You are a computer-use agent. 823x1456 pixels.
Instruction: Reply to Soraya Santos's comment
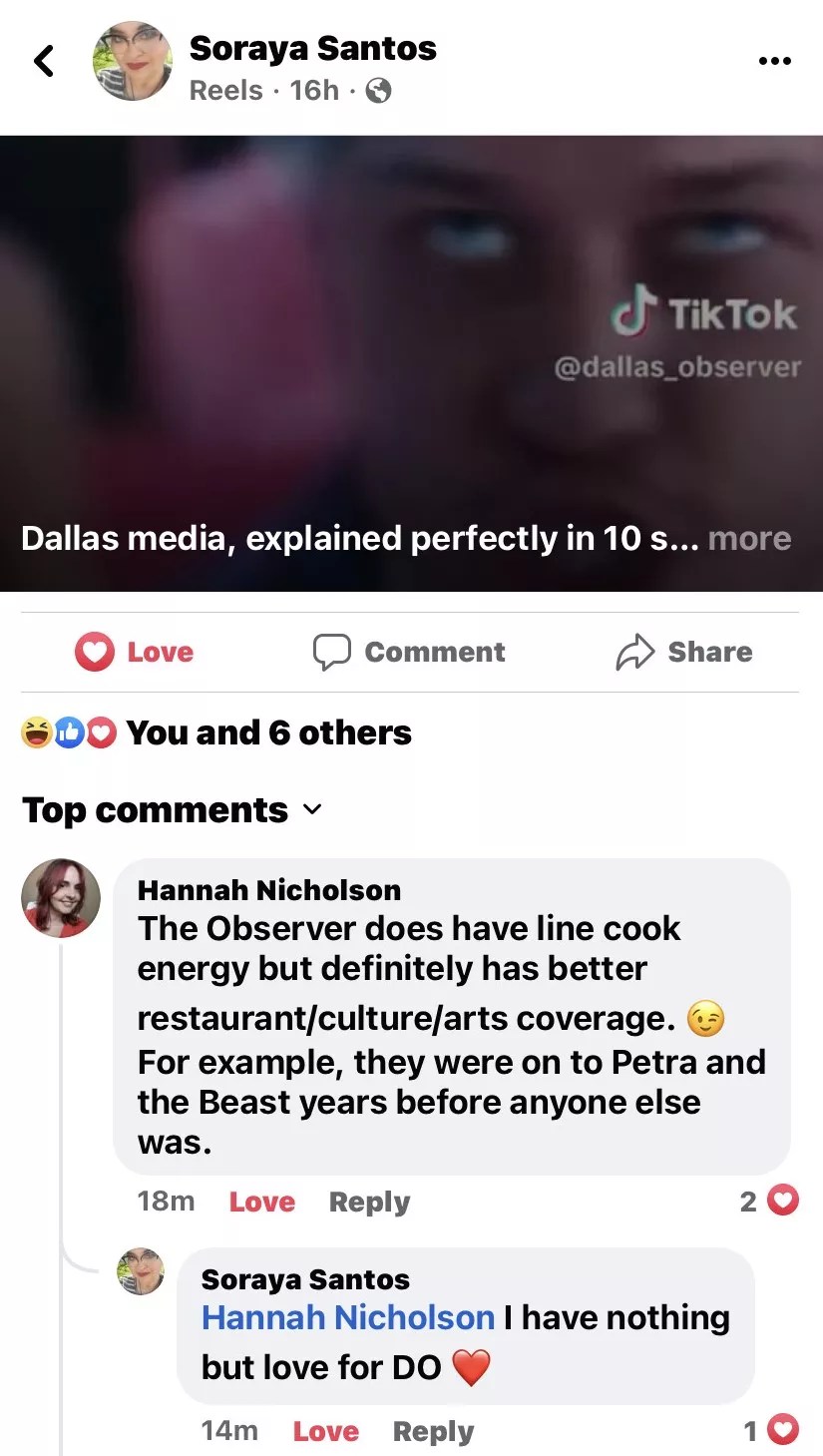pyautogui.click(x=433, y=1431)
